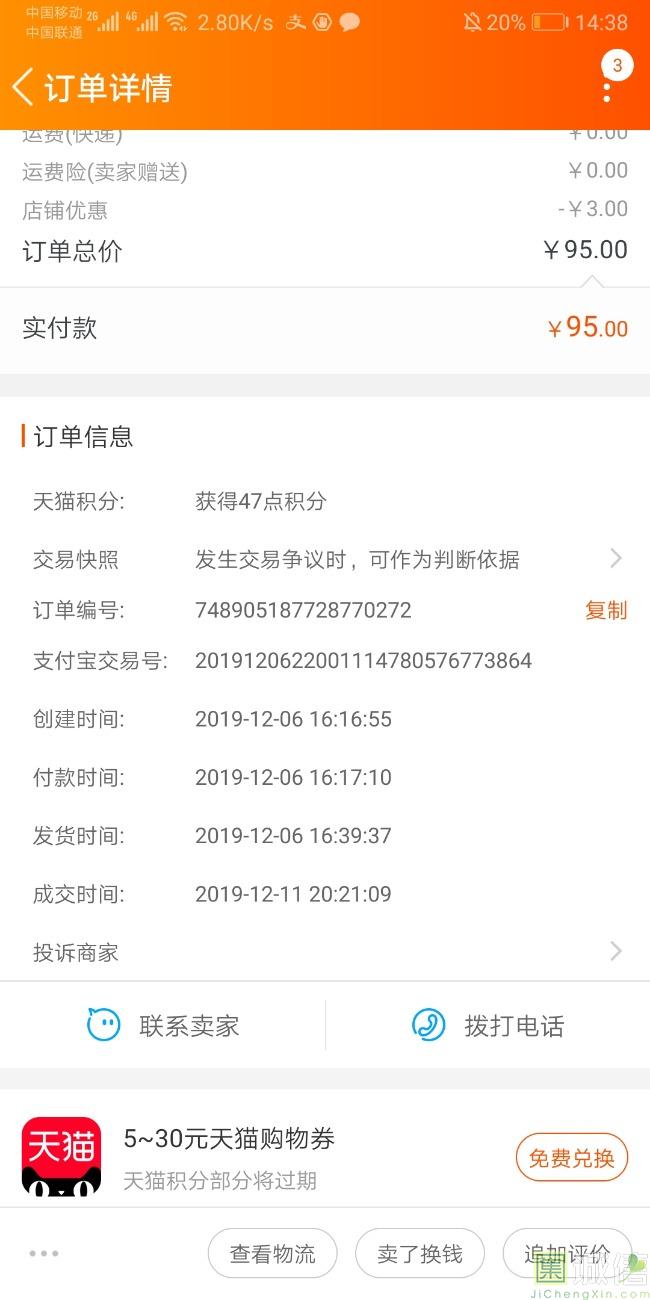This screenshot has width=650, height=1300.
Task: Open more options dots in bottom bar
Action: click(44, 1253)
